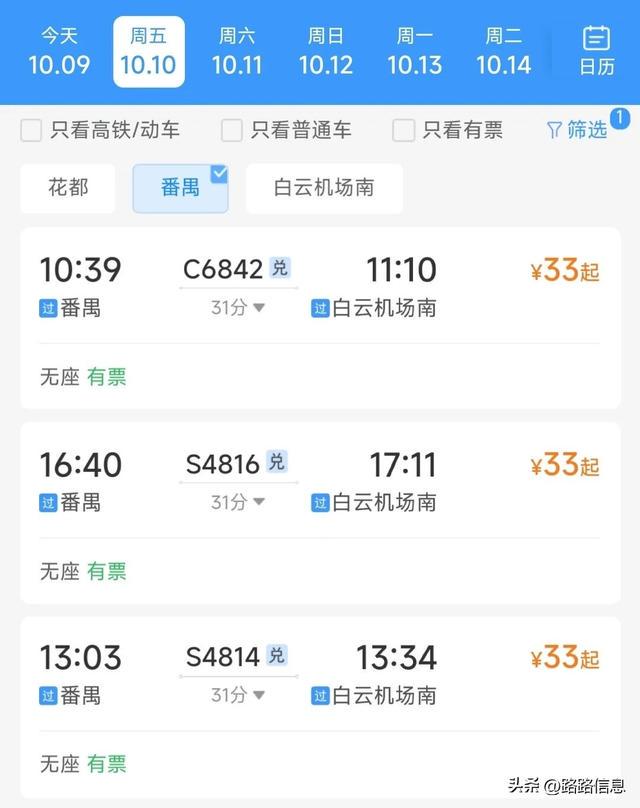Open the 筛选 filter options
This screenshot has width=640, height=808.
(x=578, y=130)
